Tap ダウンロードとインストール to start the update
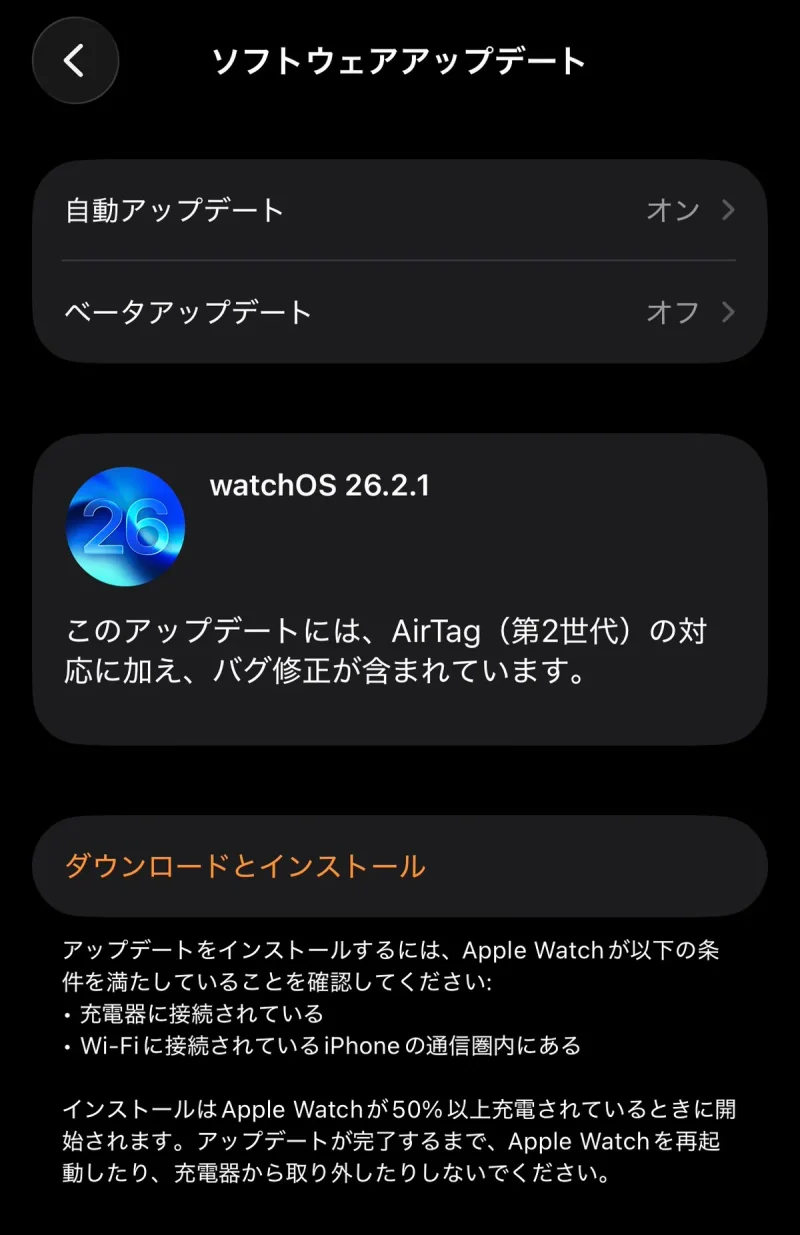800x1235 pixels. [x=245, y=866]
